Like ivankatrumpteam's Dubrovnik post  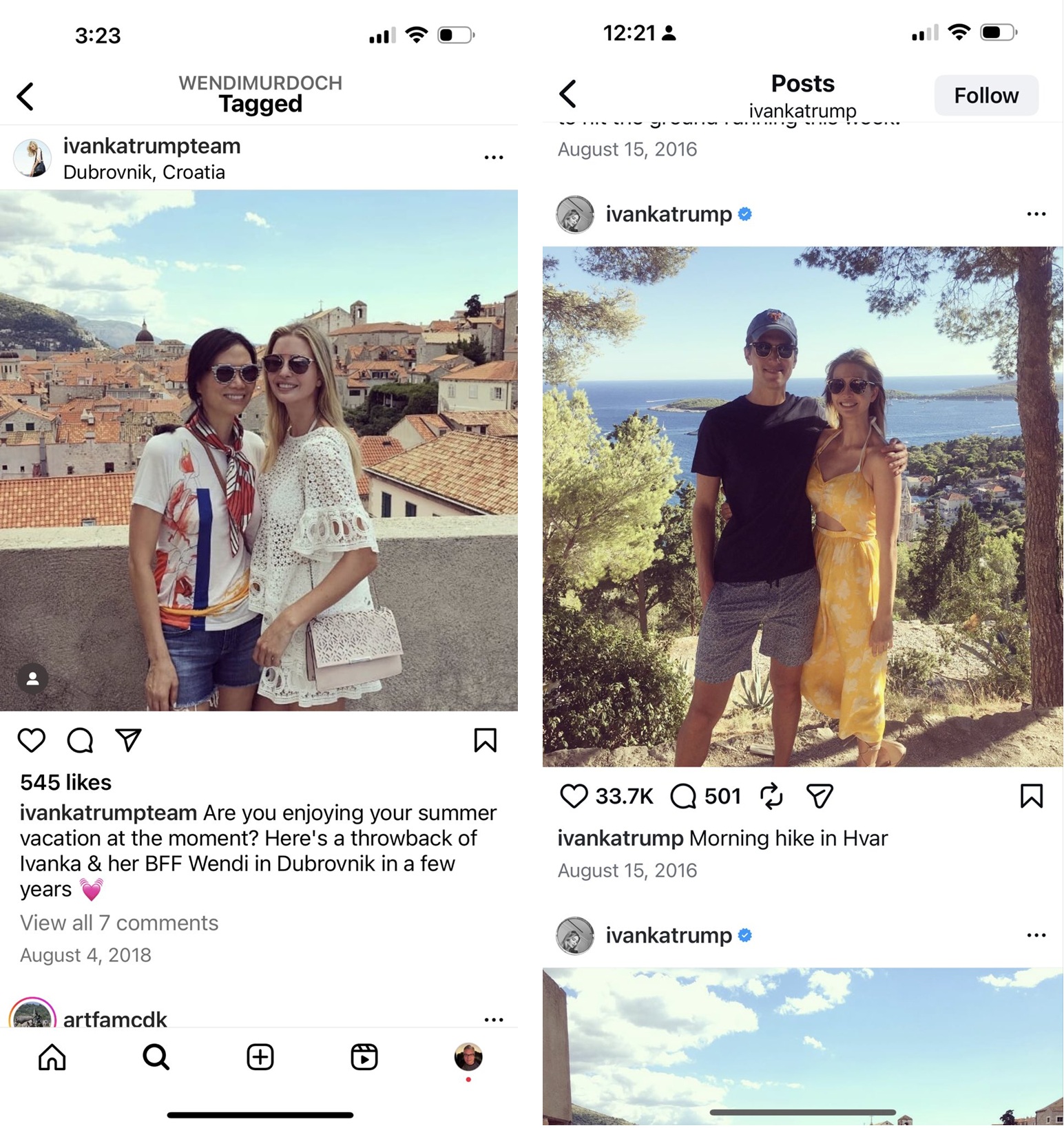(x=32, y=740)
